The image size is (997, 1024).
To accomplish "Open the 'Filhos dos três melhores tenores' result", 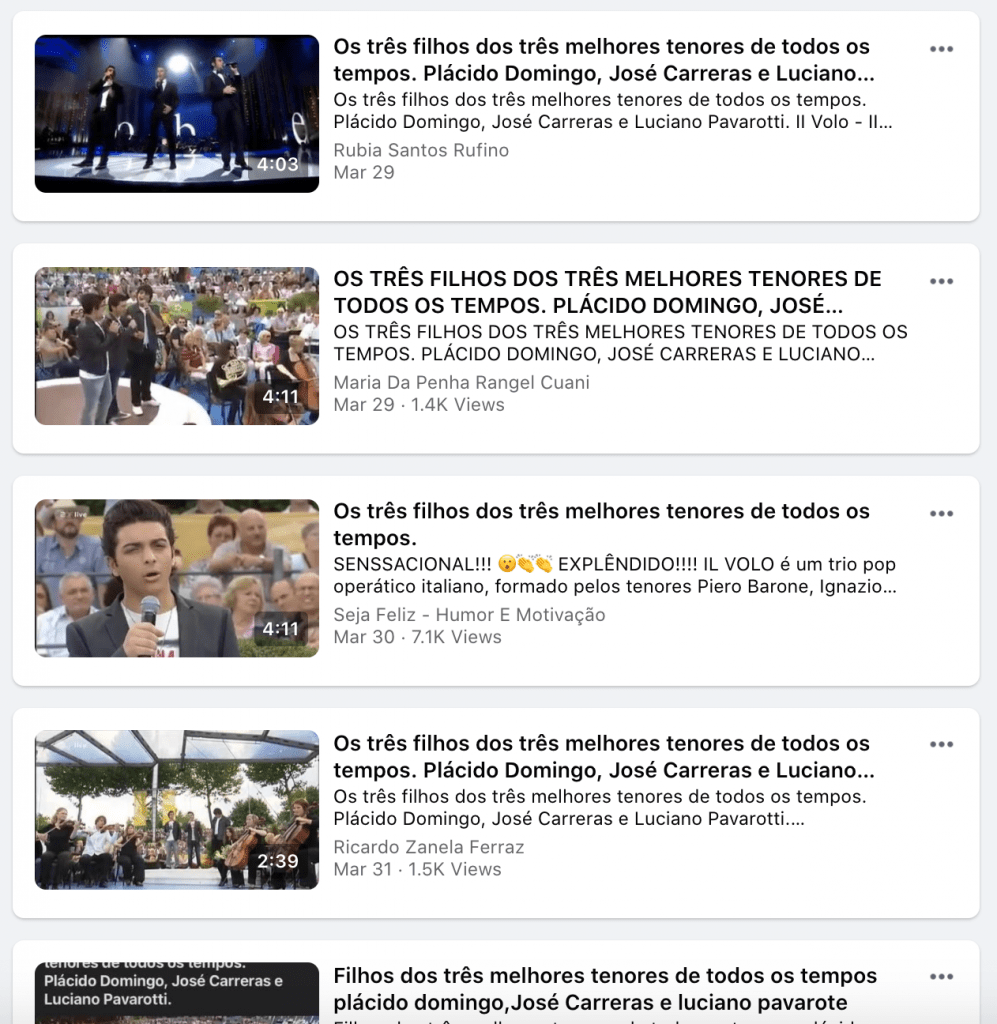I will pos(604,988).
